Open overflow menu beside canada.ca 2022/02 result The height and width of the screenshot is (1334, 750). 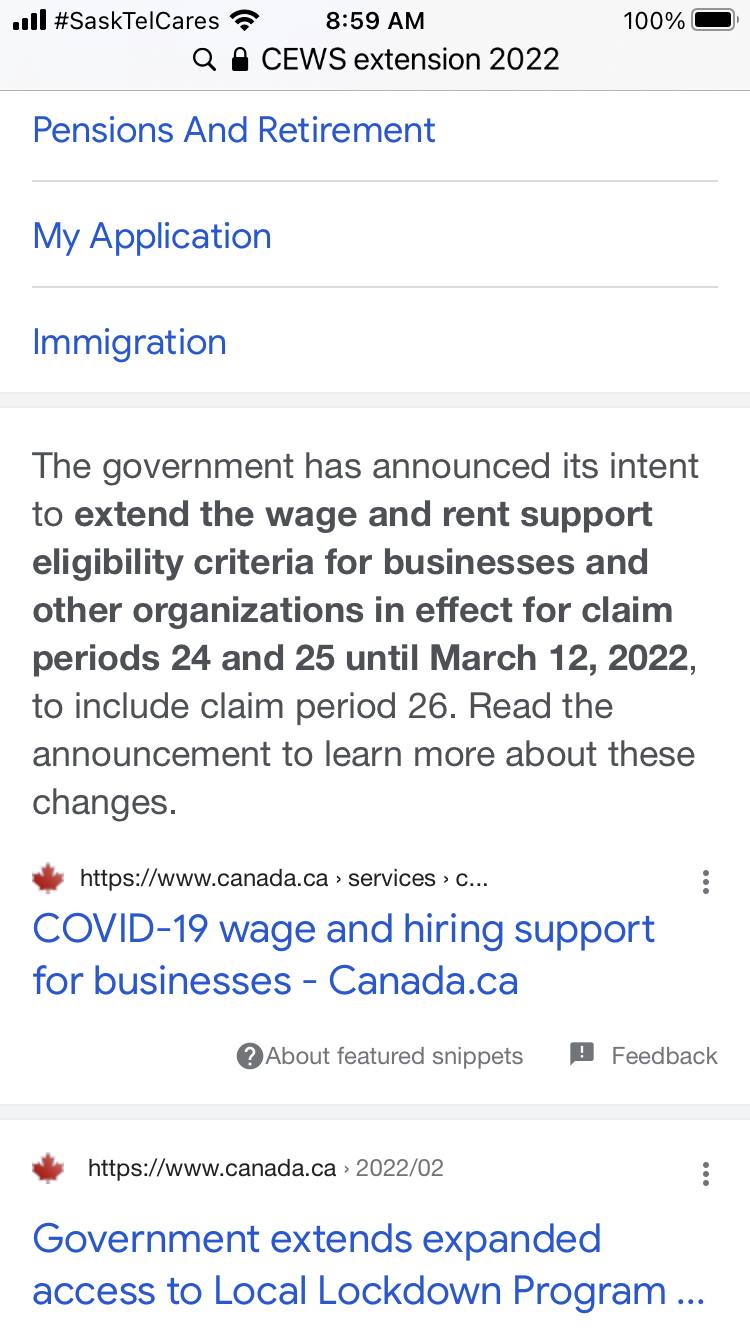706,1173
